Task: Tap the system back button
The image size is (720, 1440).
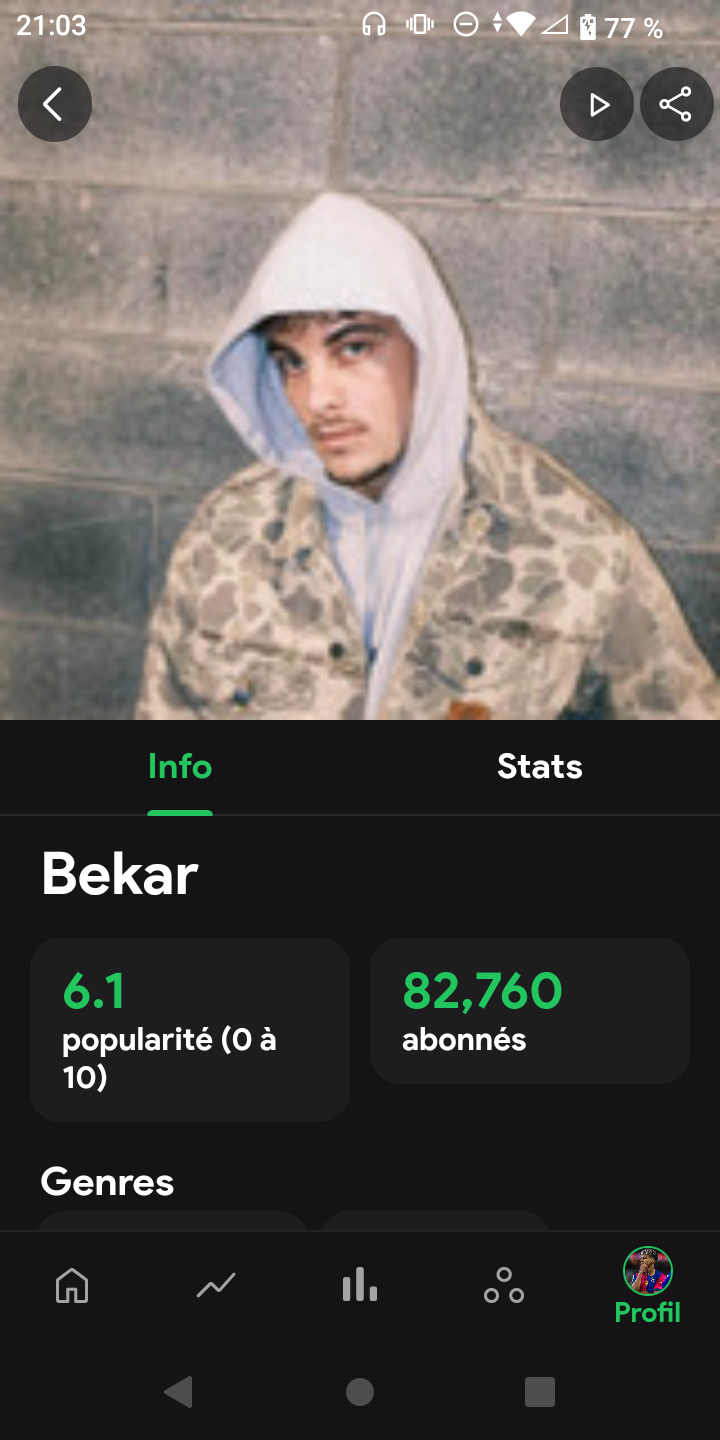Action: tap(178, 1391)
